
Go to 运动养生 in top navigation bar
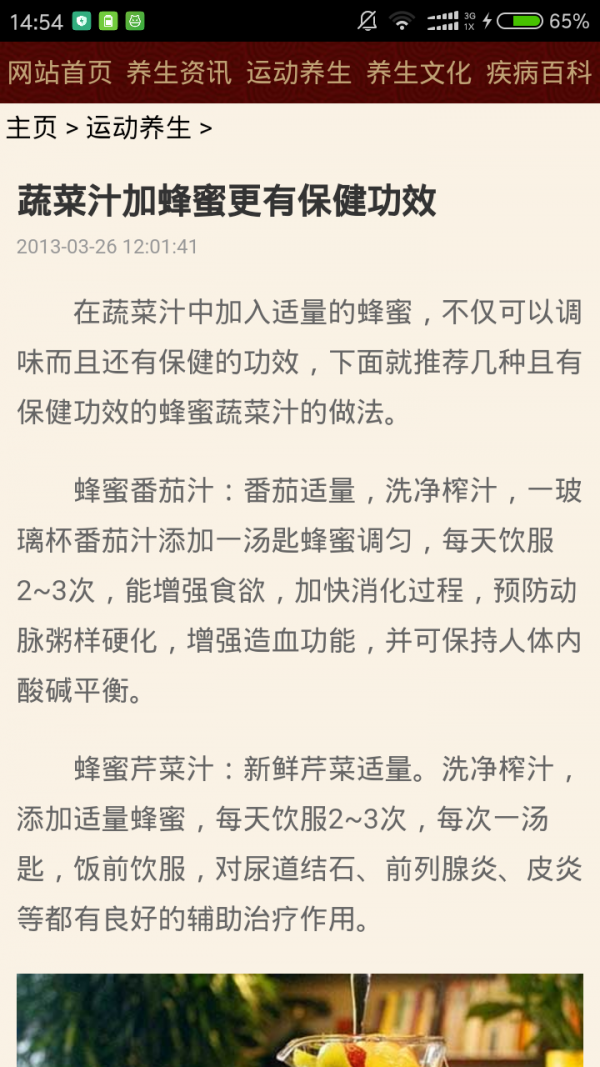tap(299, 73)
